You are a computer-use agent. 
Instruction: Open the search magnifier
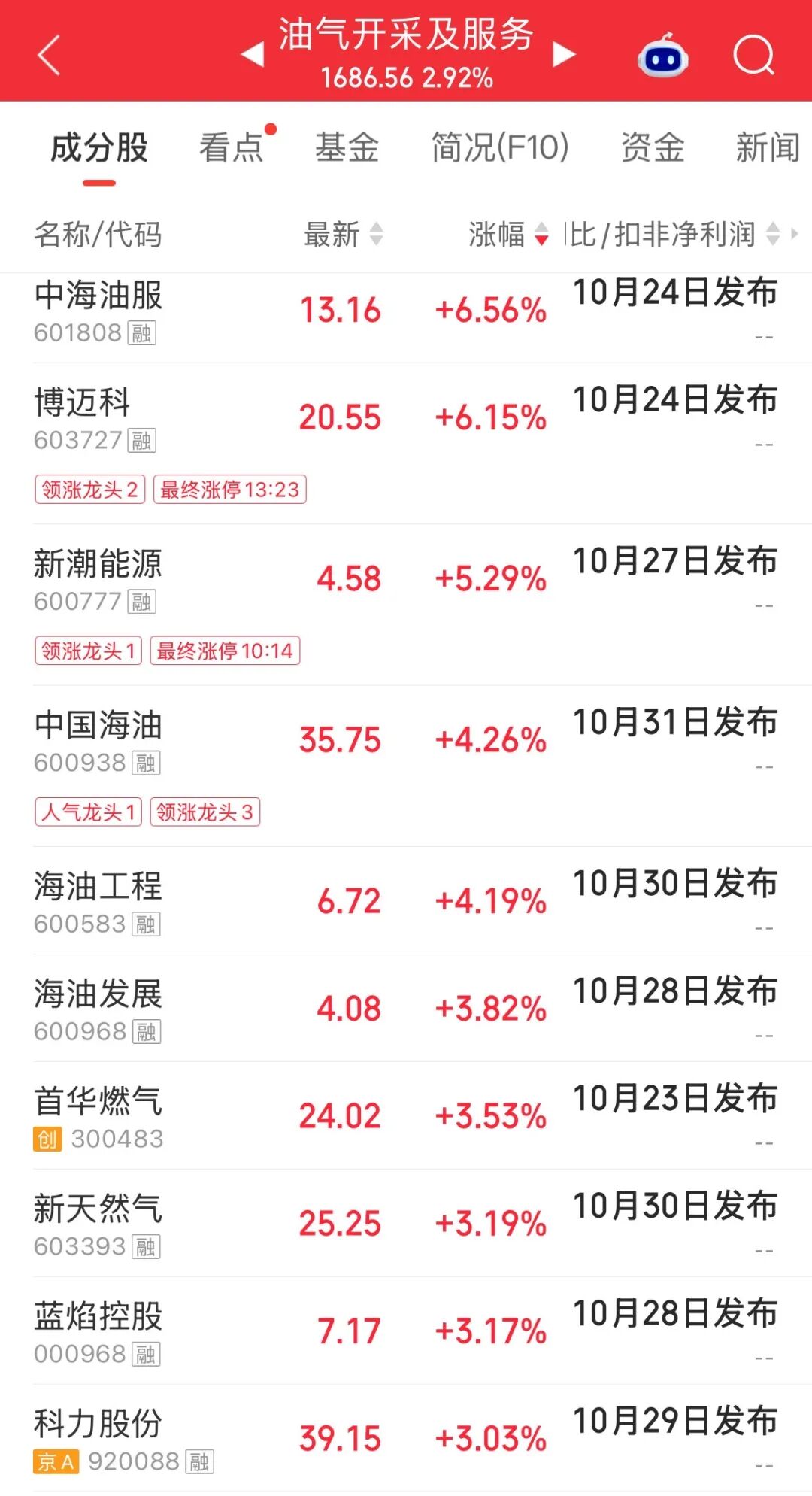(x=753, y=55)
